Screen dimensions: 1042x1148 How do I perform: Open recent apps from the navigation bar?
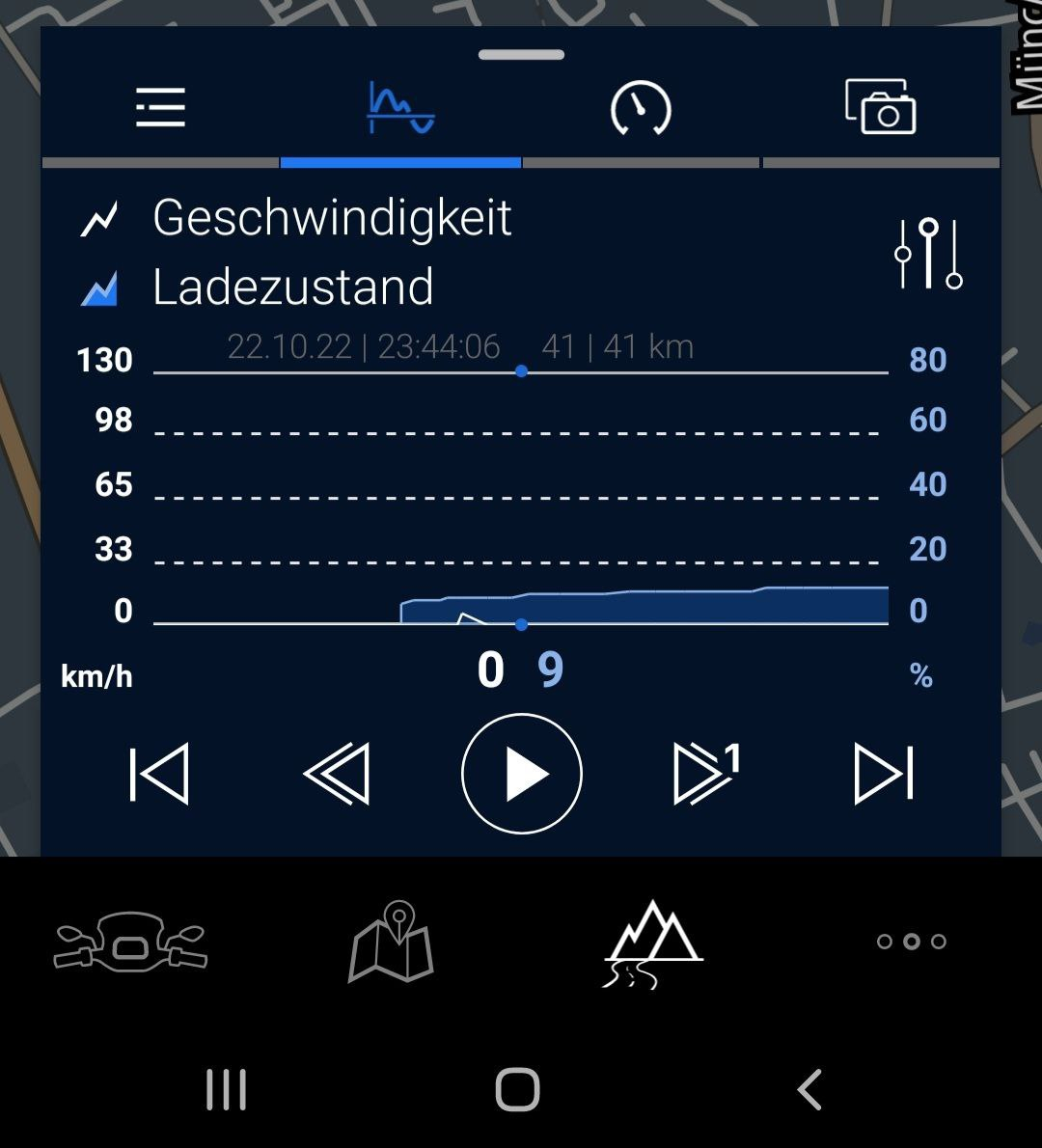click(227, 1089)
